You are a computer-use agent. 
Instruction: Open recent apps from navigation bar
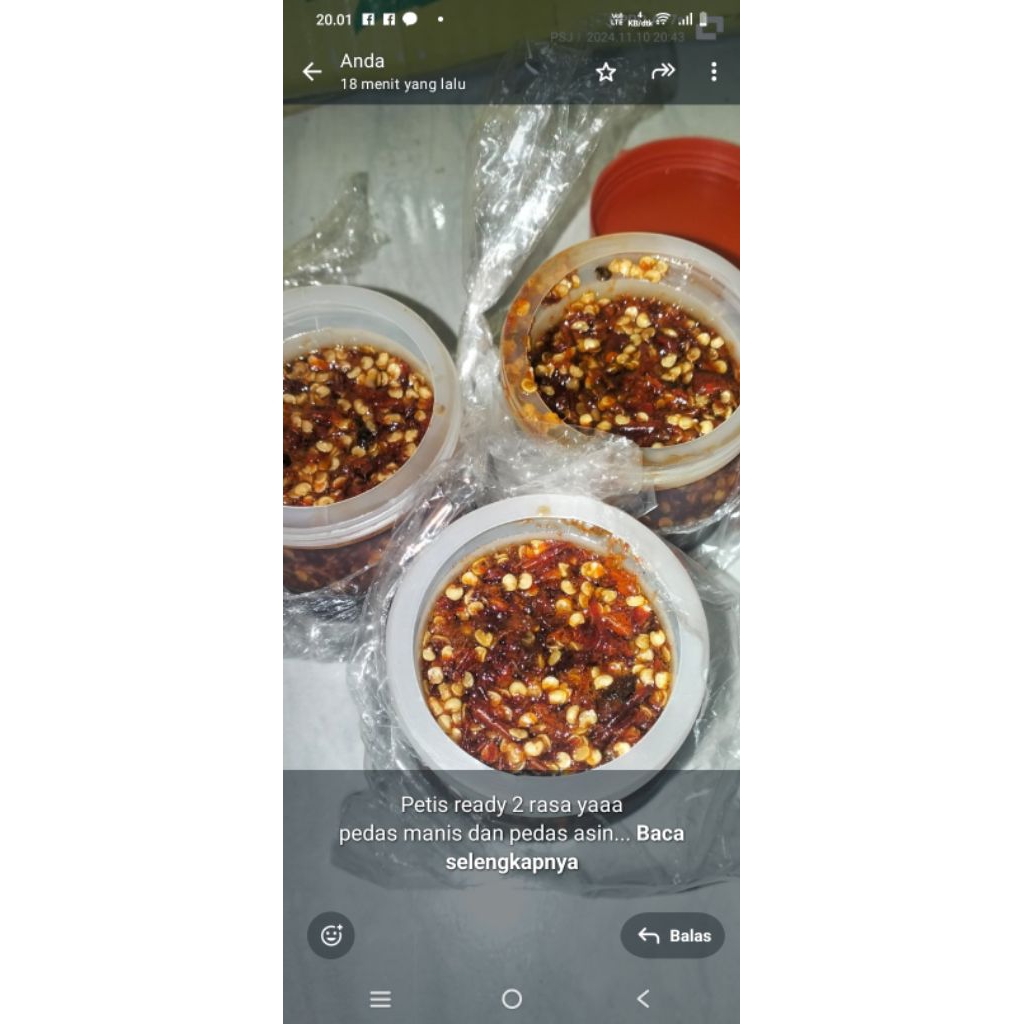point(380,999)
